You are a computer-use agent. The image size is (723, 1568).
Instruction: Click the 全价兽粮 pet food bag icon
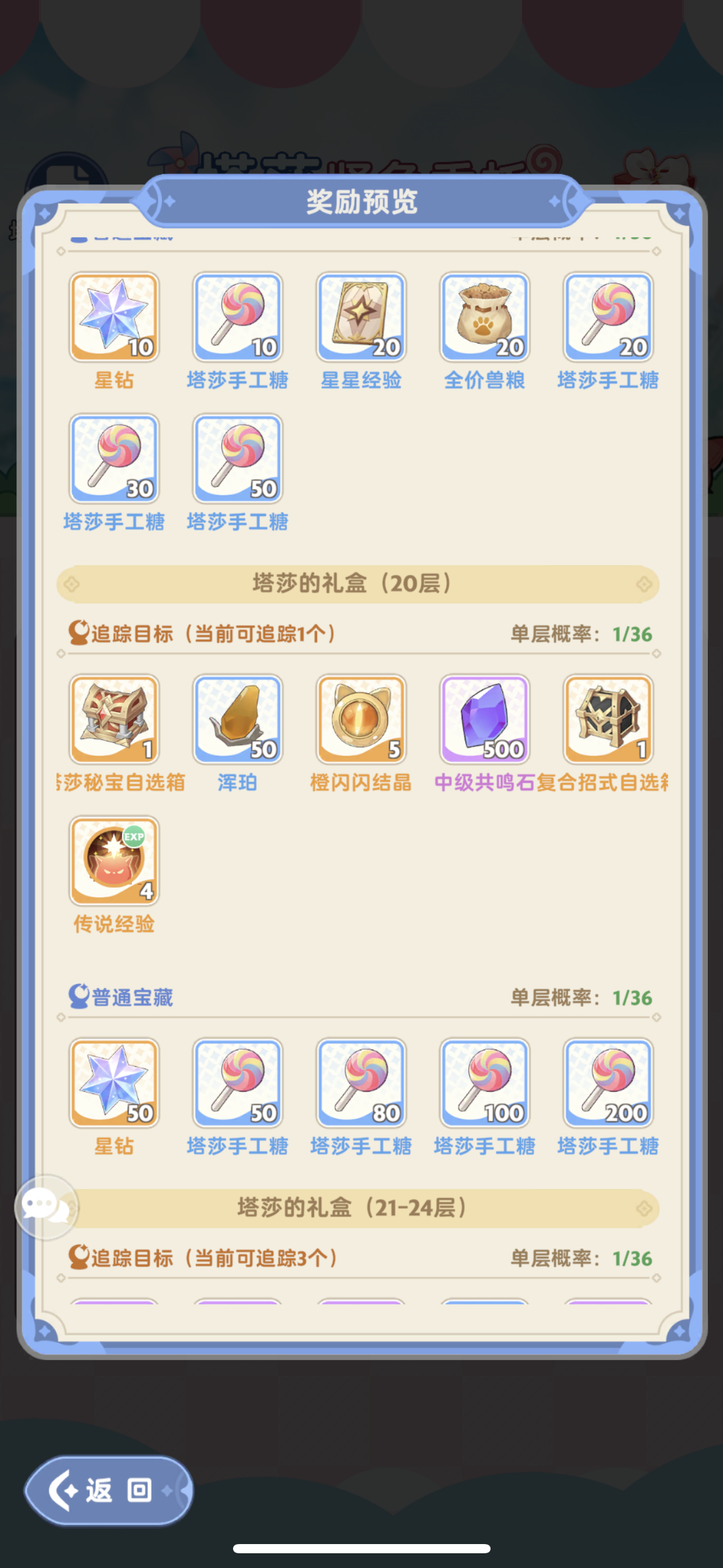click(x=484, y=317)
